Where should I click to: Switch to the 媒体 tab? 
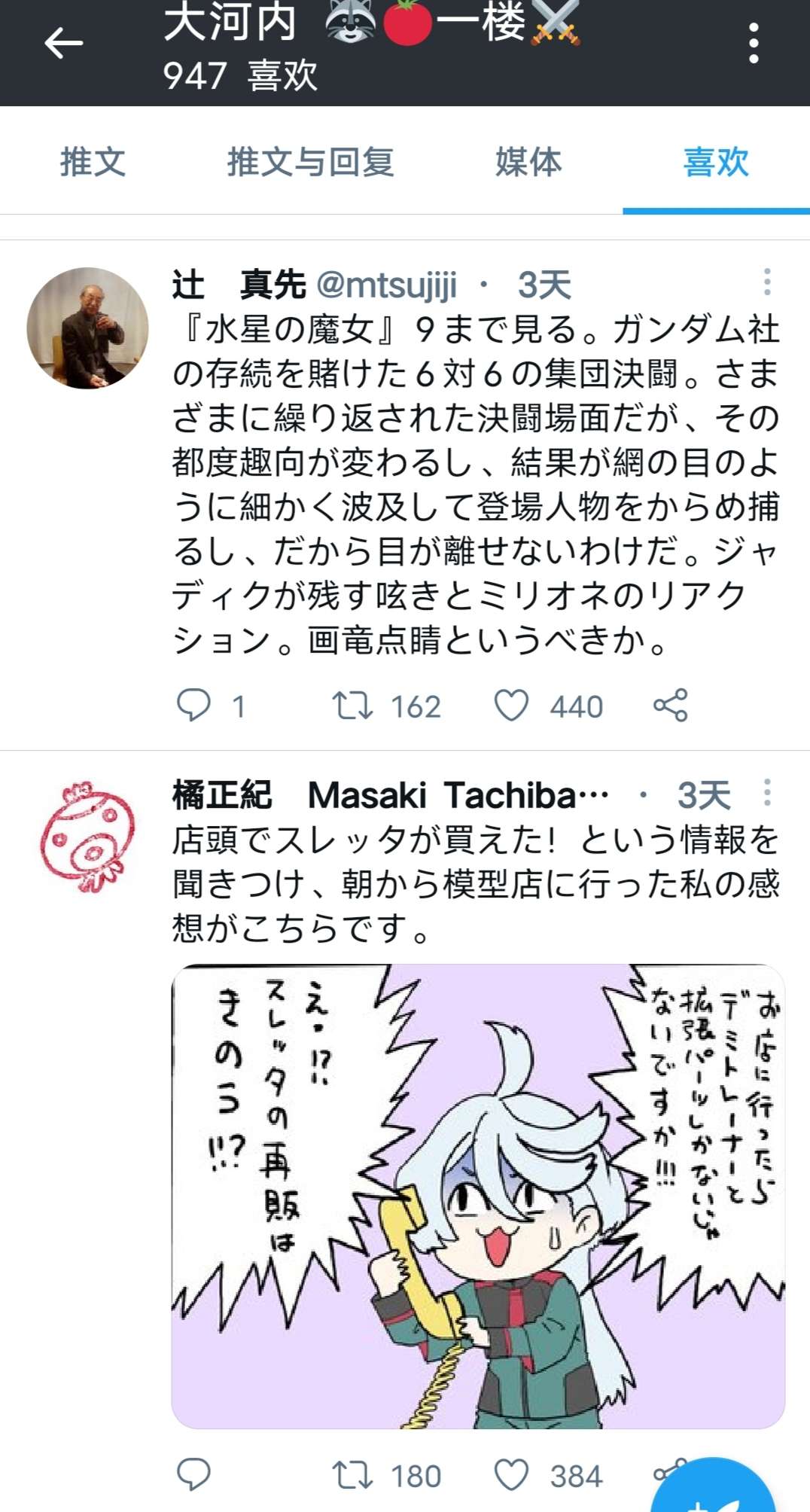[x=528, y=163]
